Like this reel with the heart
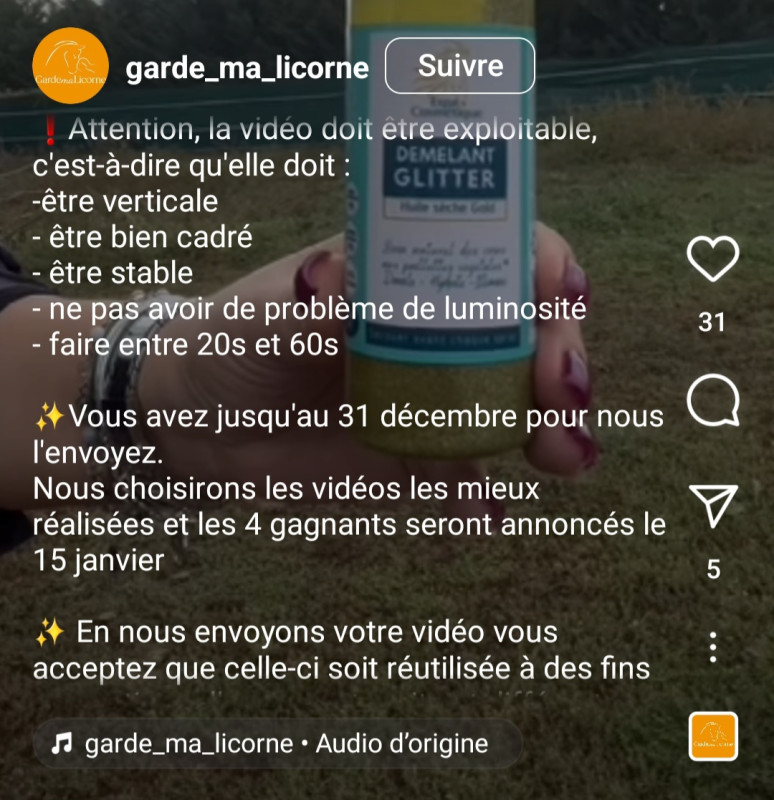The image size is (774, 800). click(x=713, y=260)
